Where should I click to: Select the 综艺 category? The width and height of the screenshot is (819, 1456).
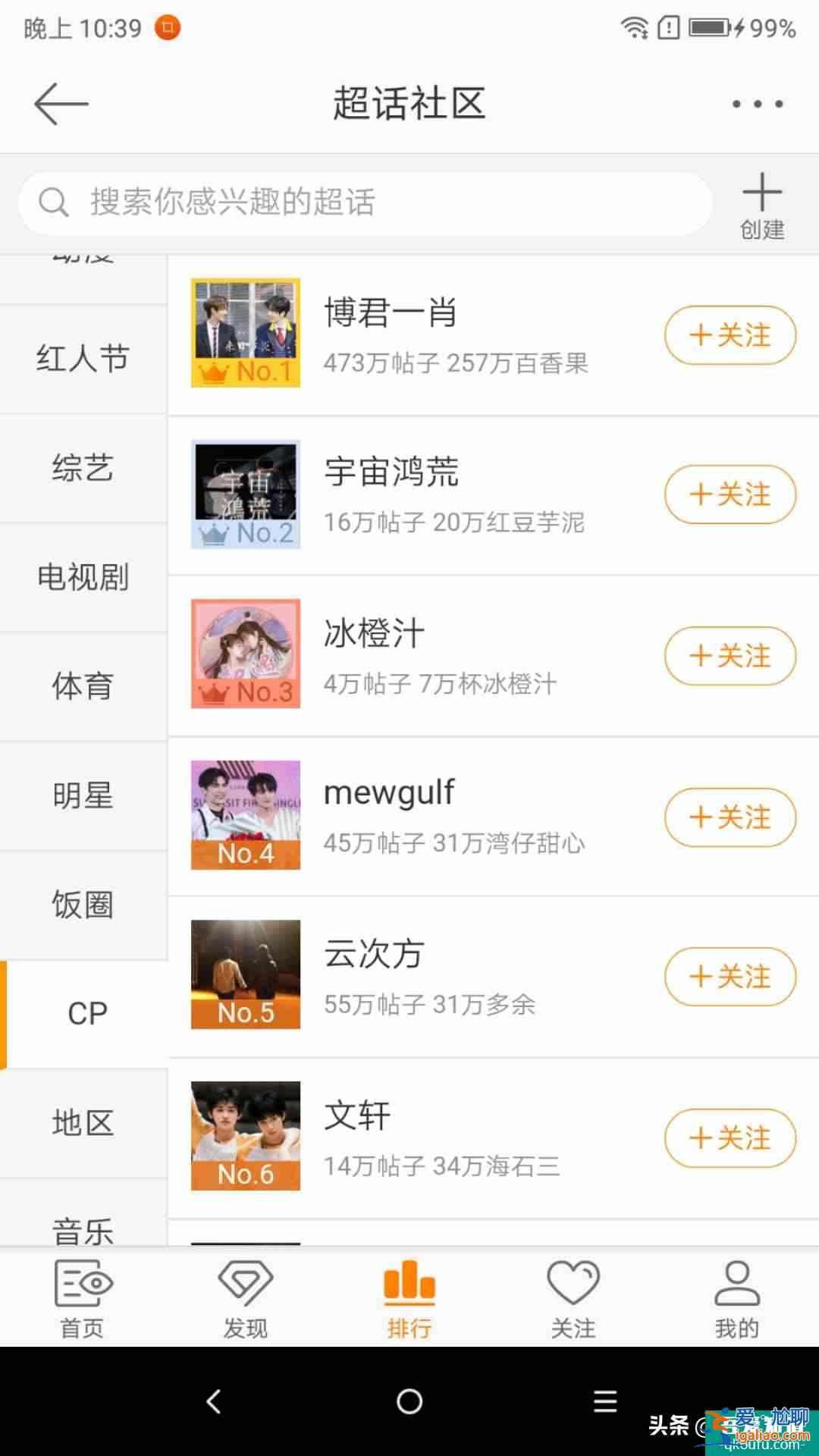tap(83, 468)
